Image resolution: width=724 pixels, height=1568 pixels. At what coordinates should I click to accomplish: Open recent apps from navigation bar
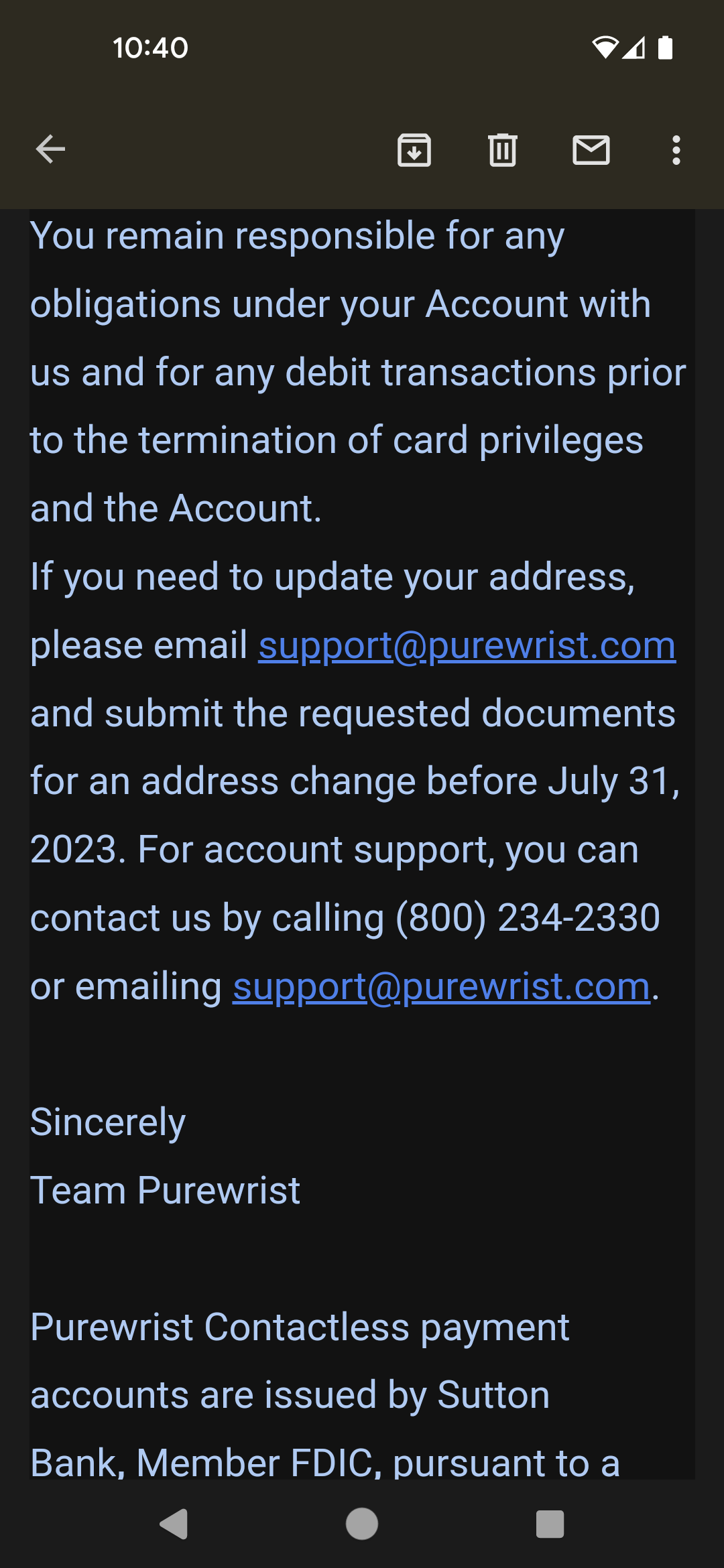550,1524
